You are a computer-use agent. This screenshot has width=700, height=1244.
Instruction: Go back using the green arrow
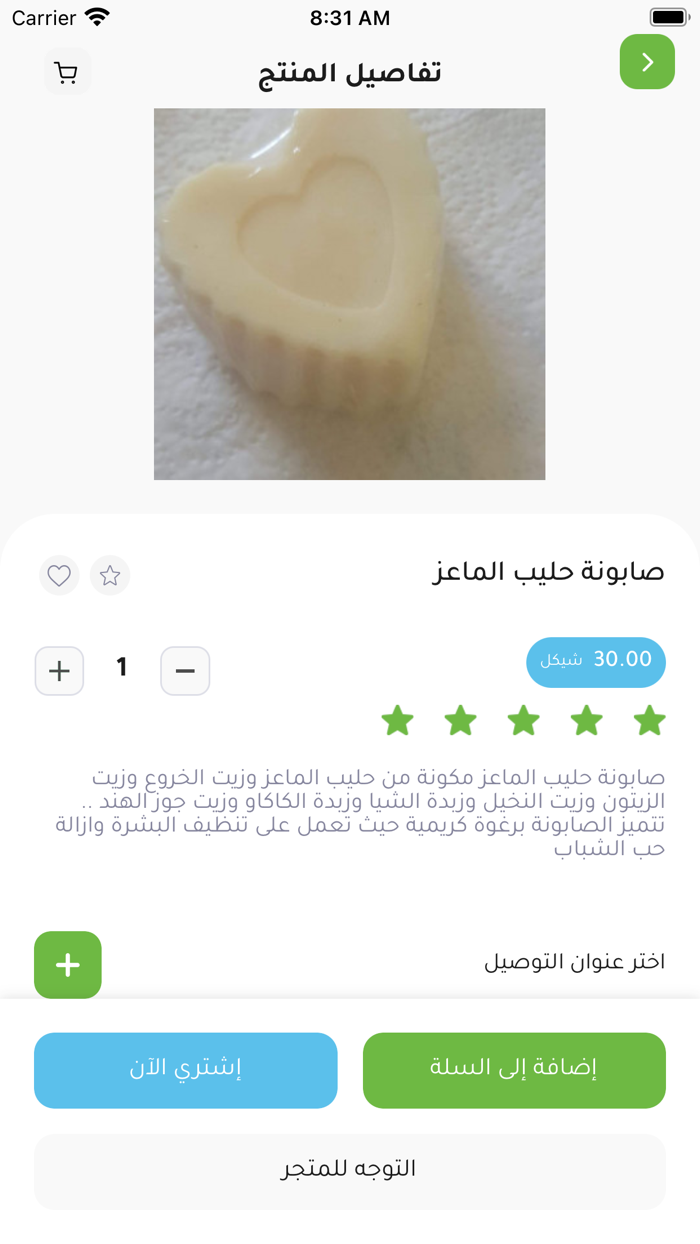click(647, 62)
